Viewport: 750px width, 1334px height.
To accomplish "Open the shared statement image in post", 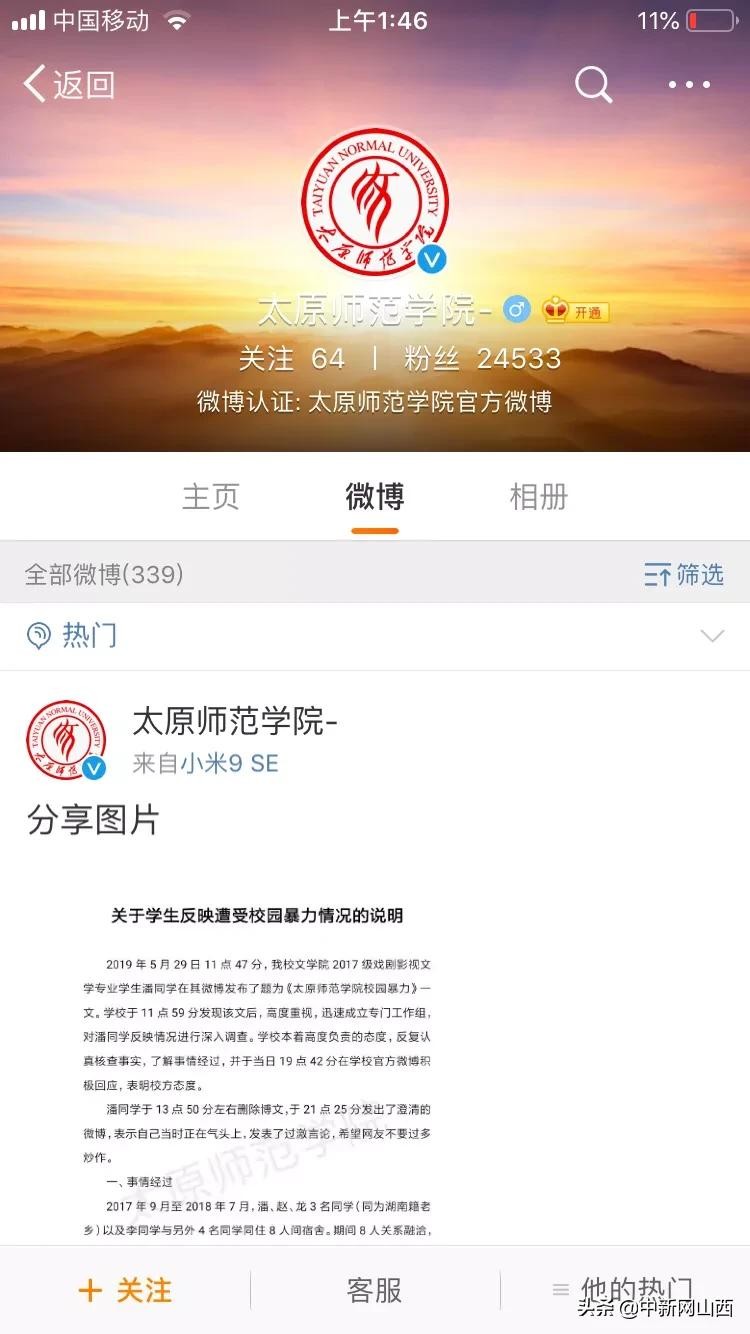I will pyautogui.click(x=257, y=1060).
